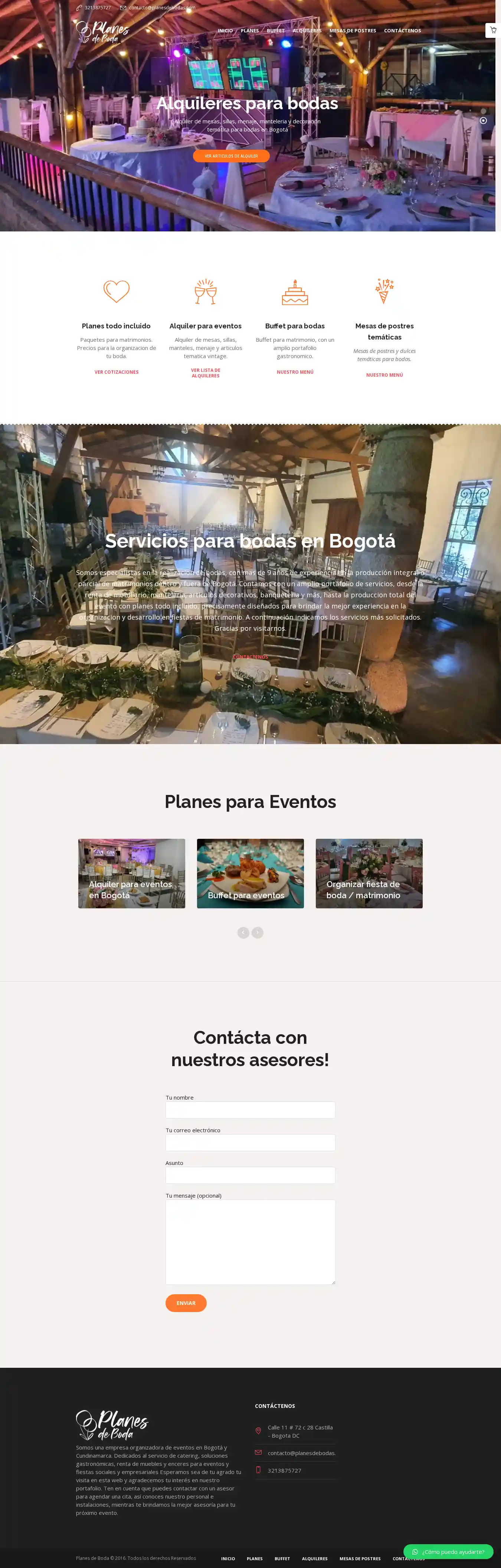Open the Alquiler para eventos en Bogotá card
Viewport: 501px width, 1568px height.
pos(131,873)
